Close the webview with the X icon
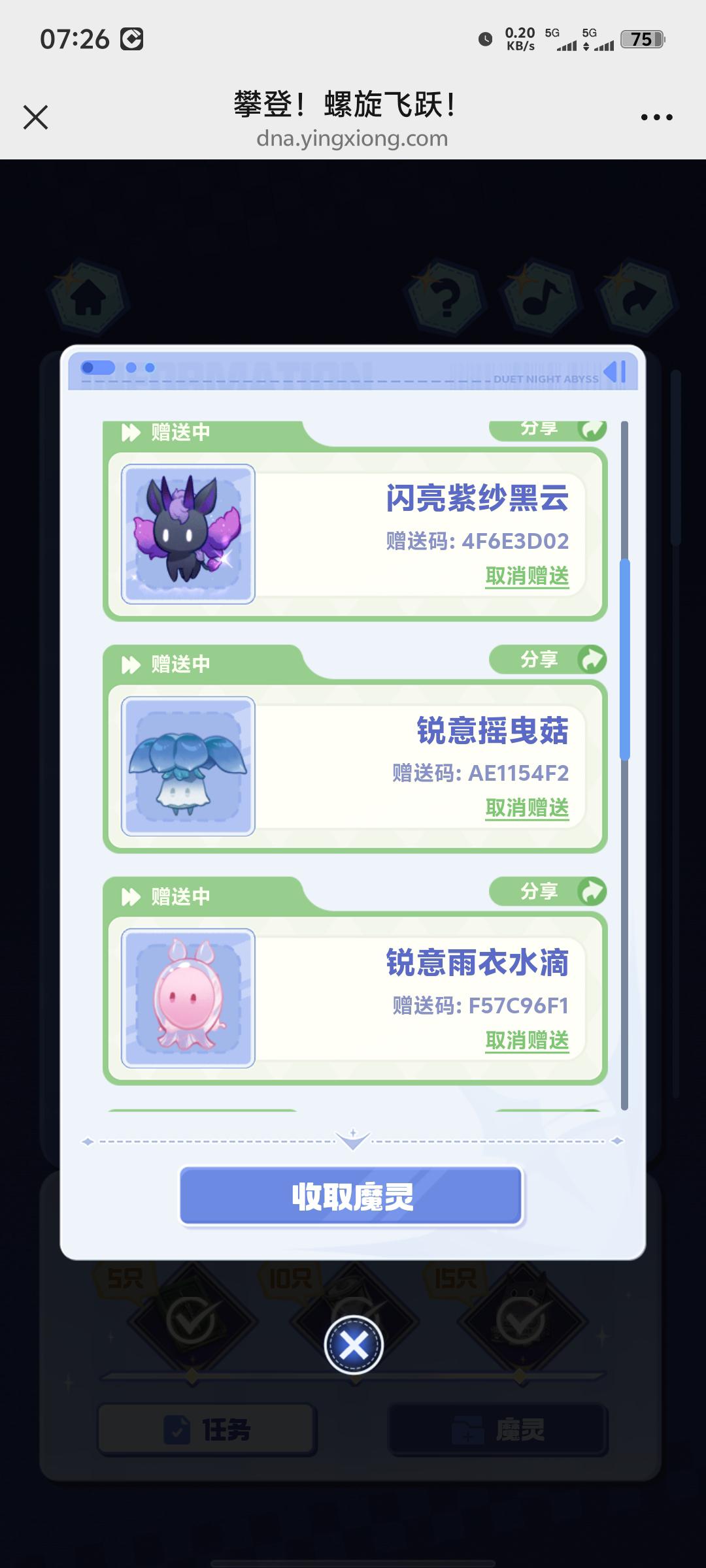 coord(35,118)
